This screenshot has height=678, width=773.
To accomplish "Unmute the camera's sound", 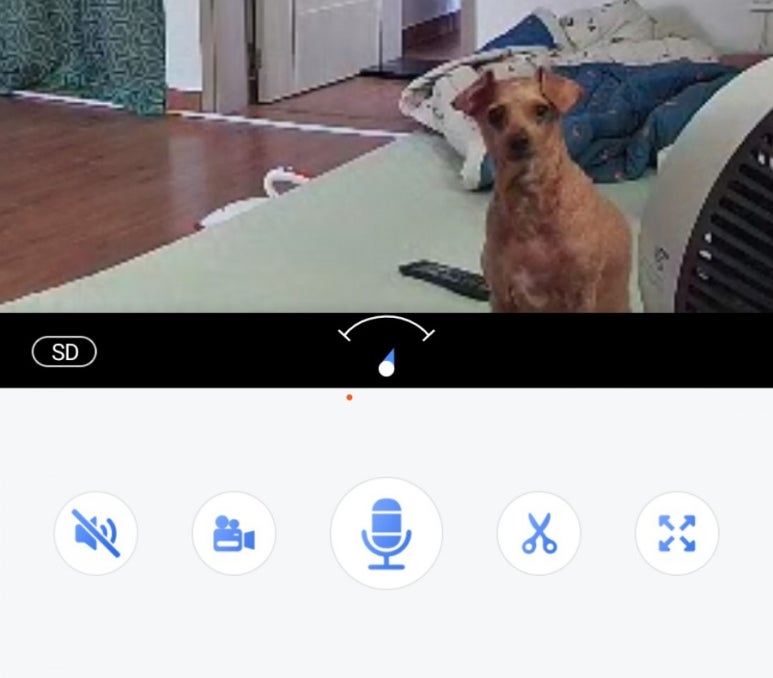I will pyautogui.click(x=96, y=533).
